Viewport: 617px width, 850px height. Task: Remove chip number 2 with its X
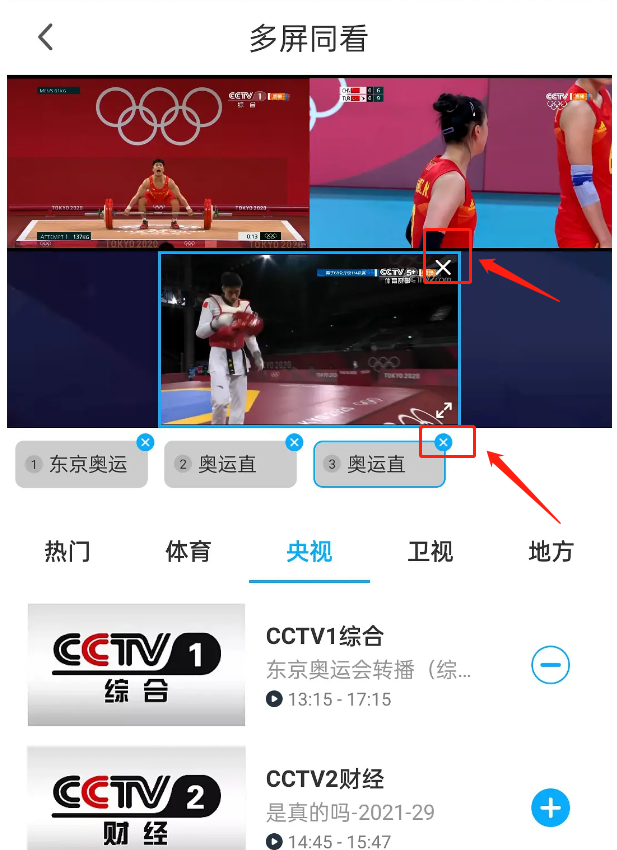[x=294, y=442]
